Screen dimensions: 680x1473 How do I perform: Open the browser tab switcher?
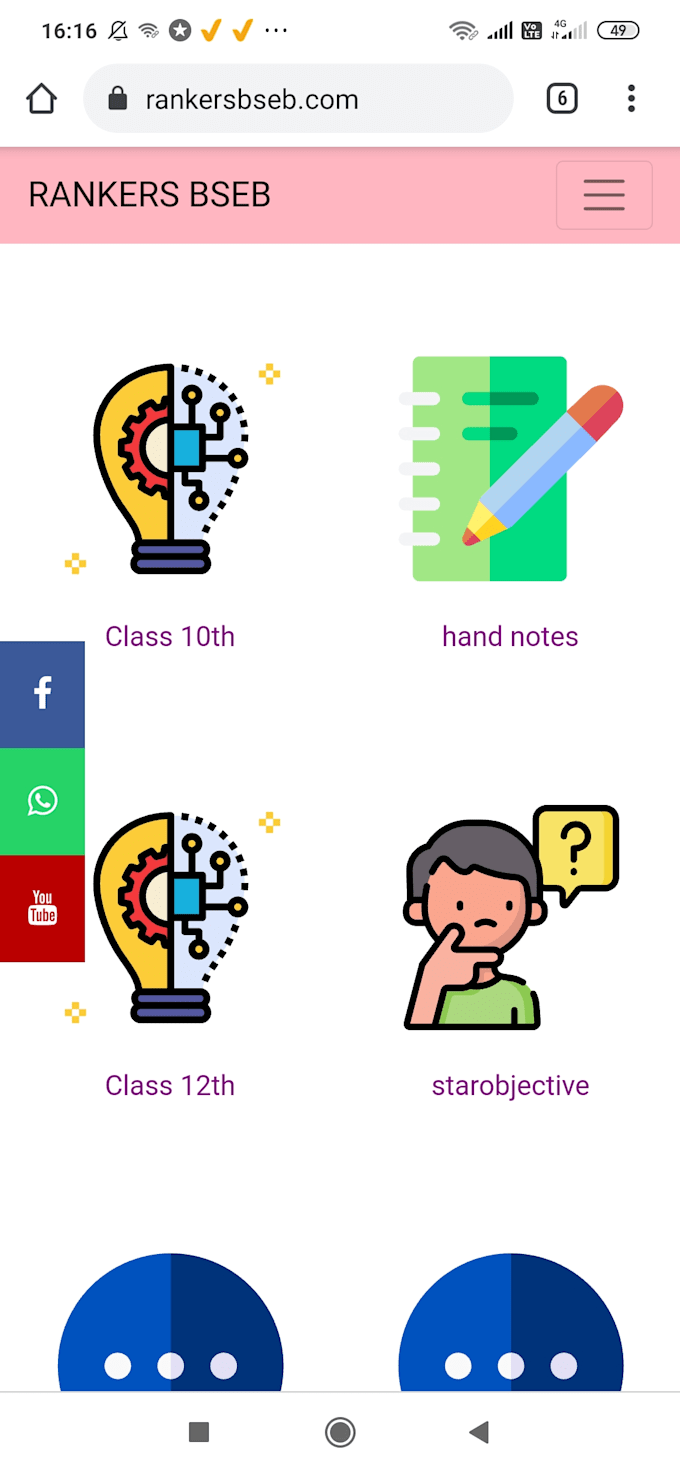coord(562,98)
